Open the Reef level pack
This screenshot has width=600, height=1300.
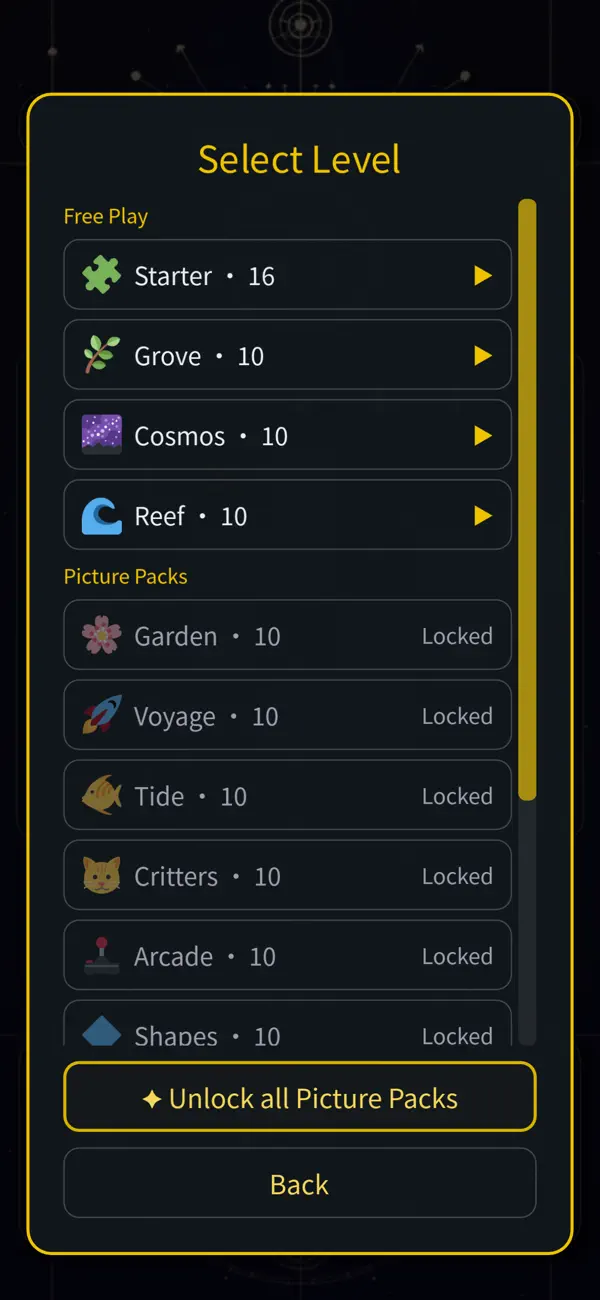coord(287,515)
